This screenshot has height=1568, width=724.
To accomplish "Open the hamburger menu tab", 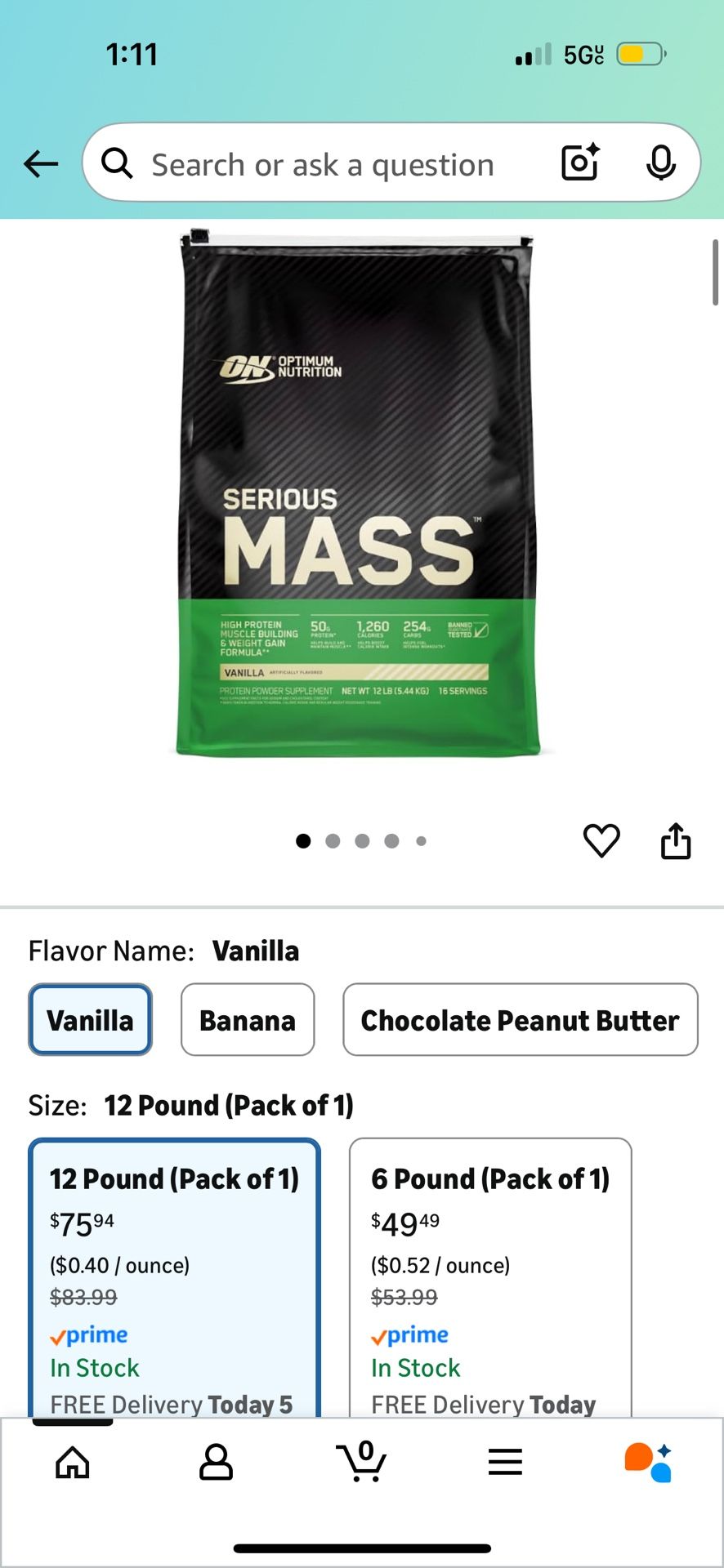I will (505, 1462).
